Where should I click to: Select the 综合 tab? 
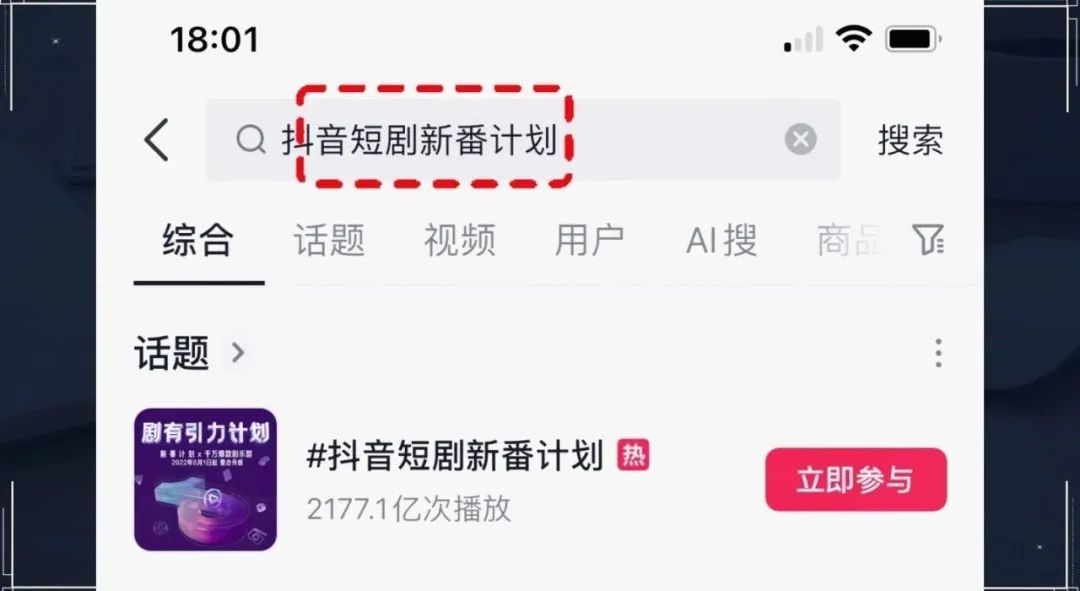point(198,240)
